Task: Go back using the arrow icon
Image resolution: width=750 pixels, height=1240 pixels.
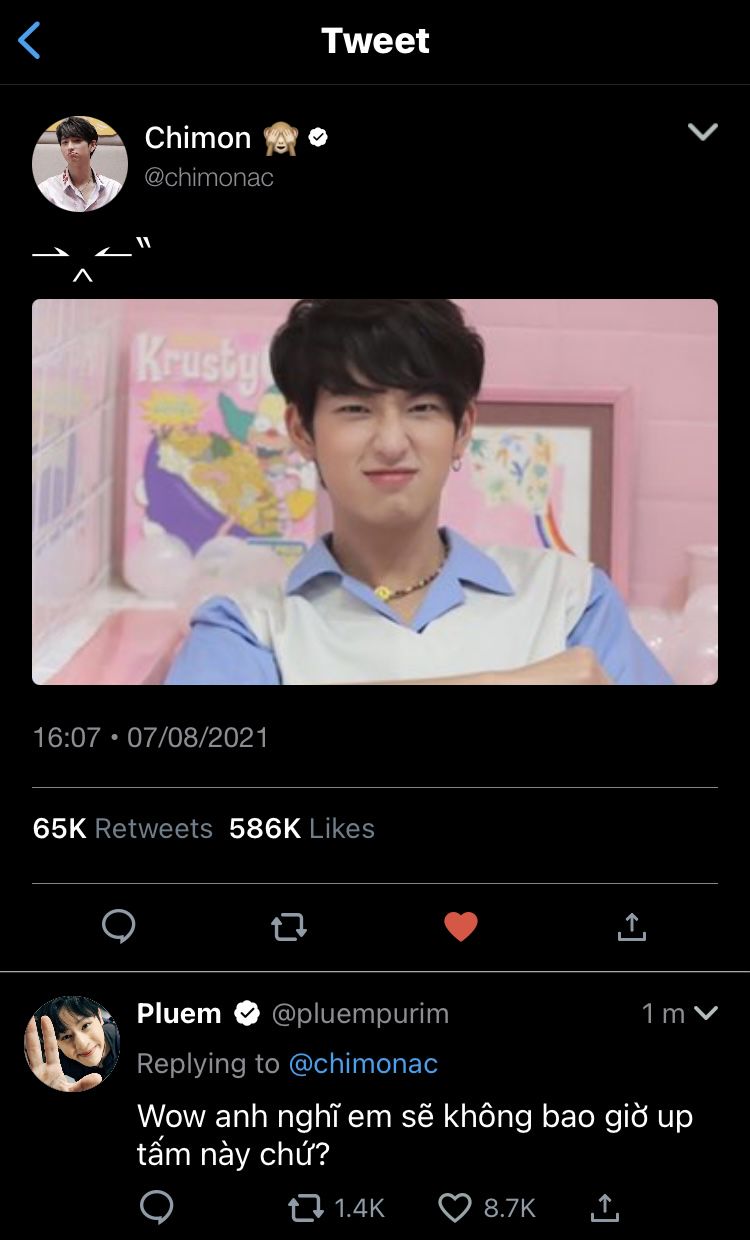Action: pos(30,41)
